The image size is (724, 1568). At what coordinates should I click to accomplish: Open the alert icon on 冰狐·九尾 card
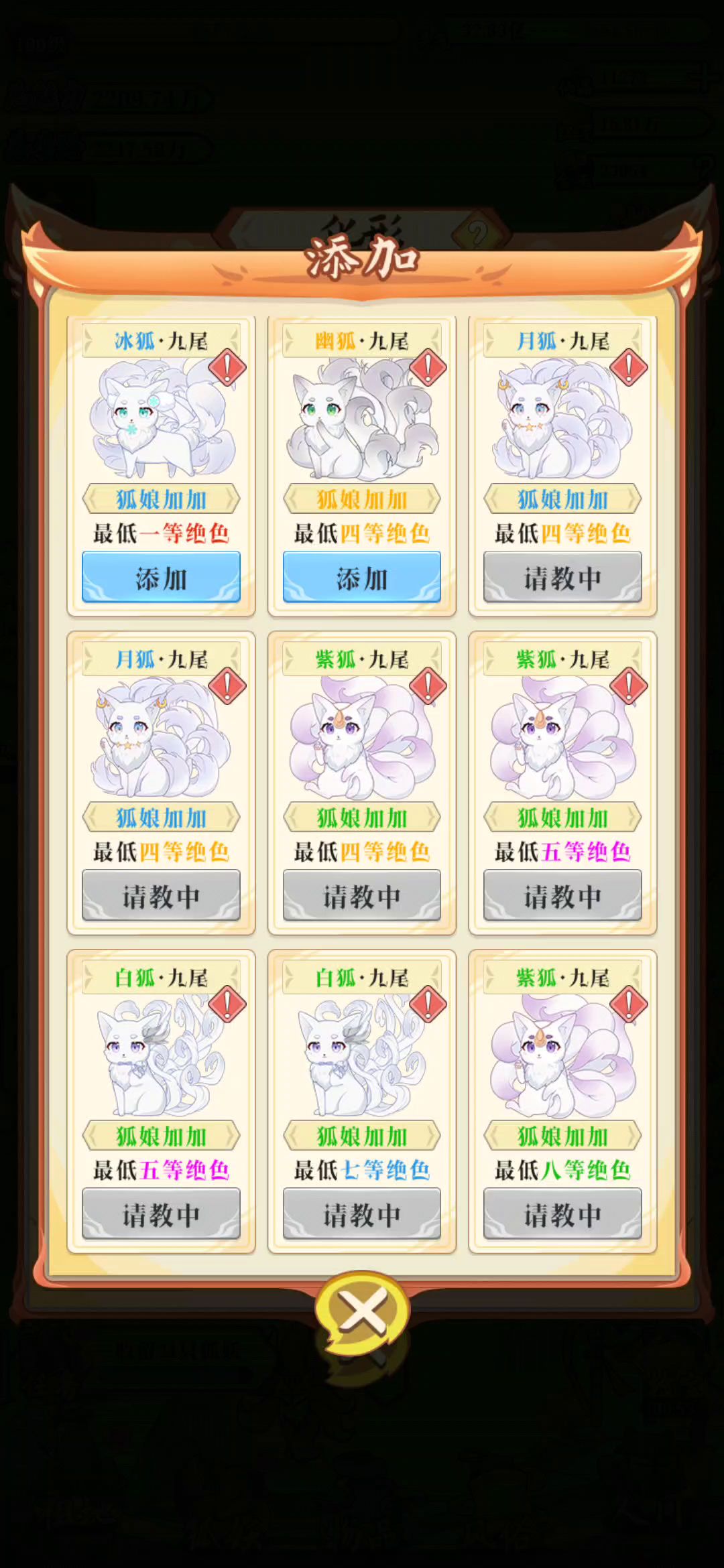[x=227, y=368]
